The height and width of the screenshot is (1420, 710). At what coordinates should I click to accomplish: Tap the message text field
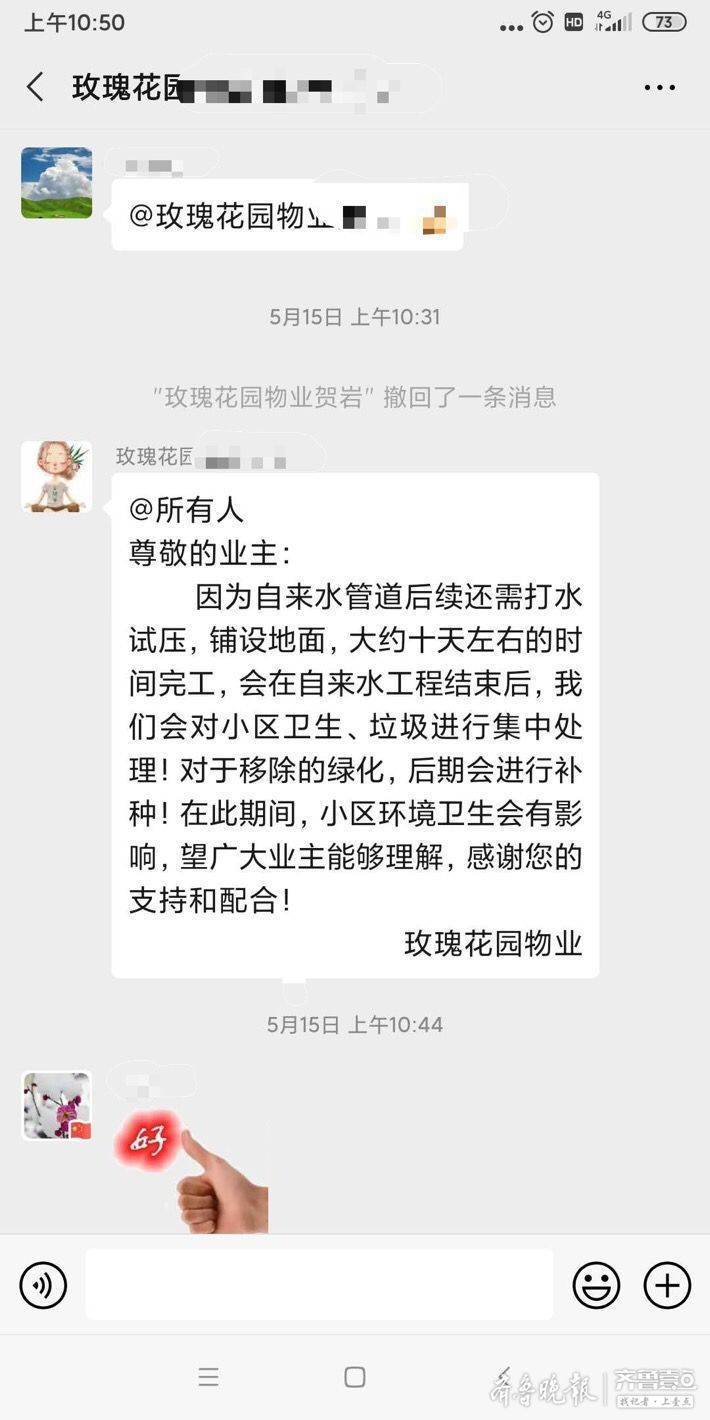pos(318,1285)
